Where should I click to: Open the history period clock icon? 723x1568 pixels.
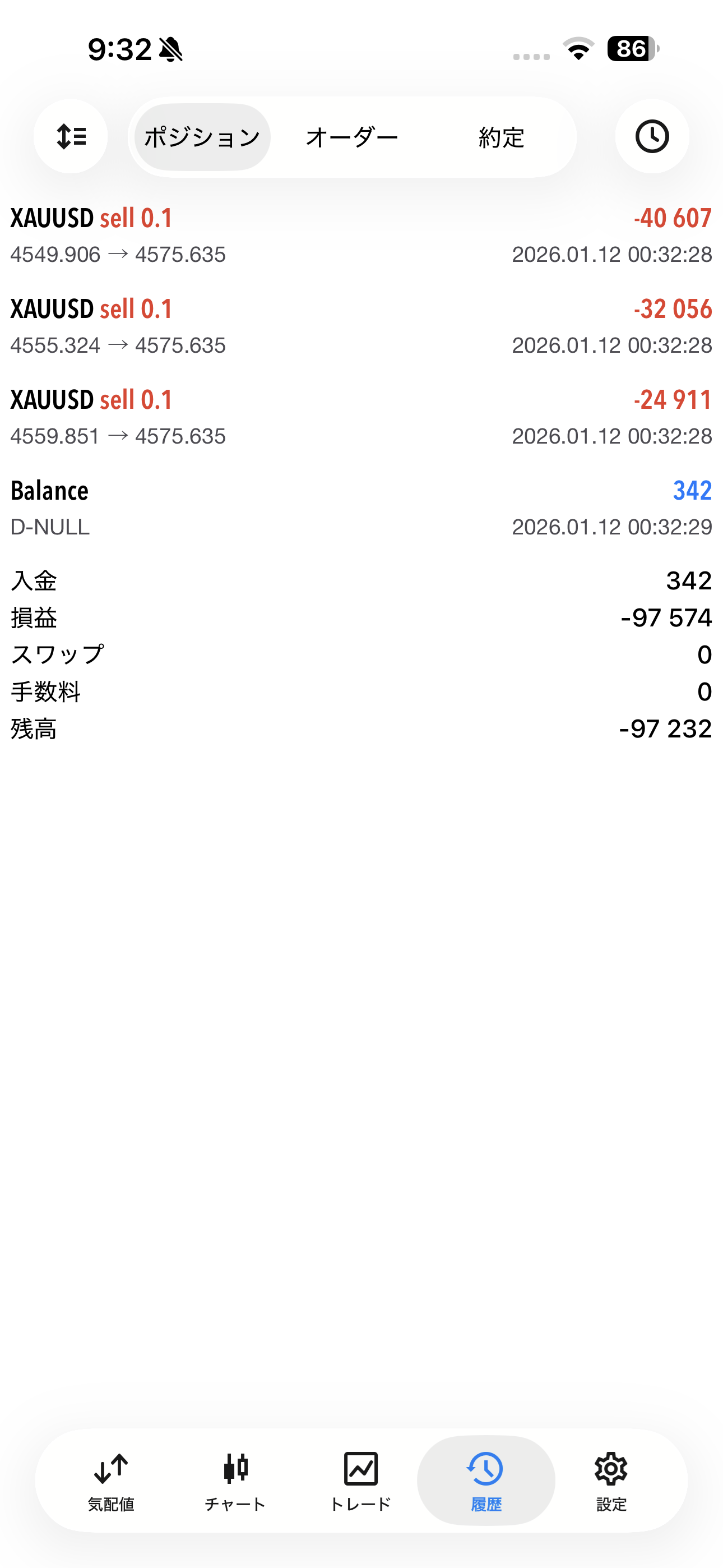652,136
